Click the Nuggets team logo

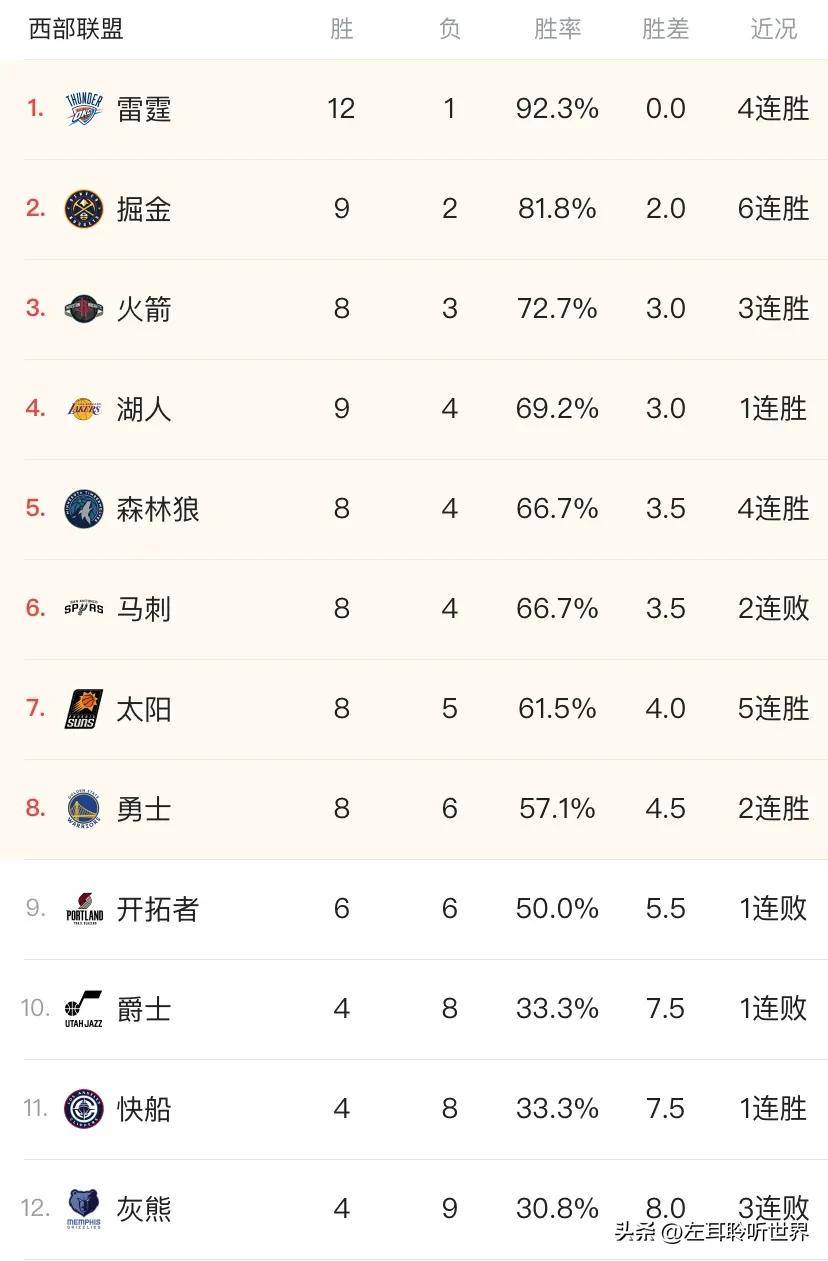click(x=86, y=209)
